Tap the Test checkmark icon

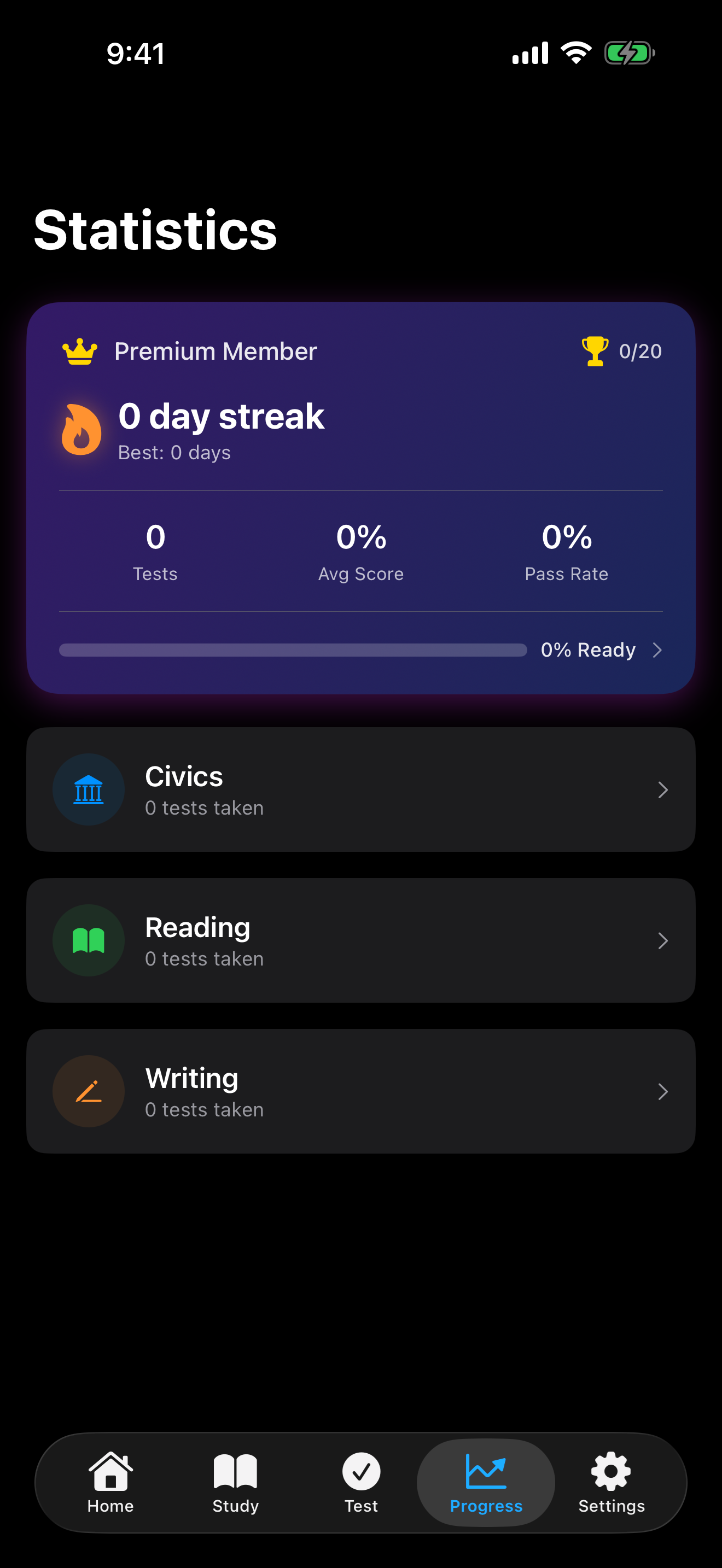pyautogui.click(x=360, y=1470)
